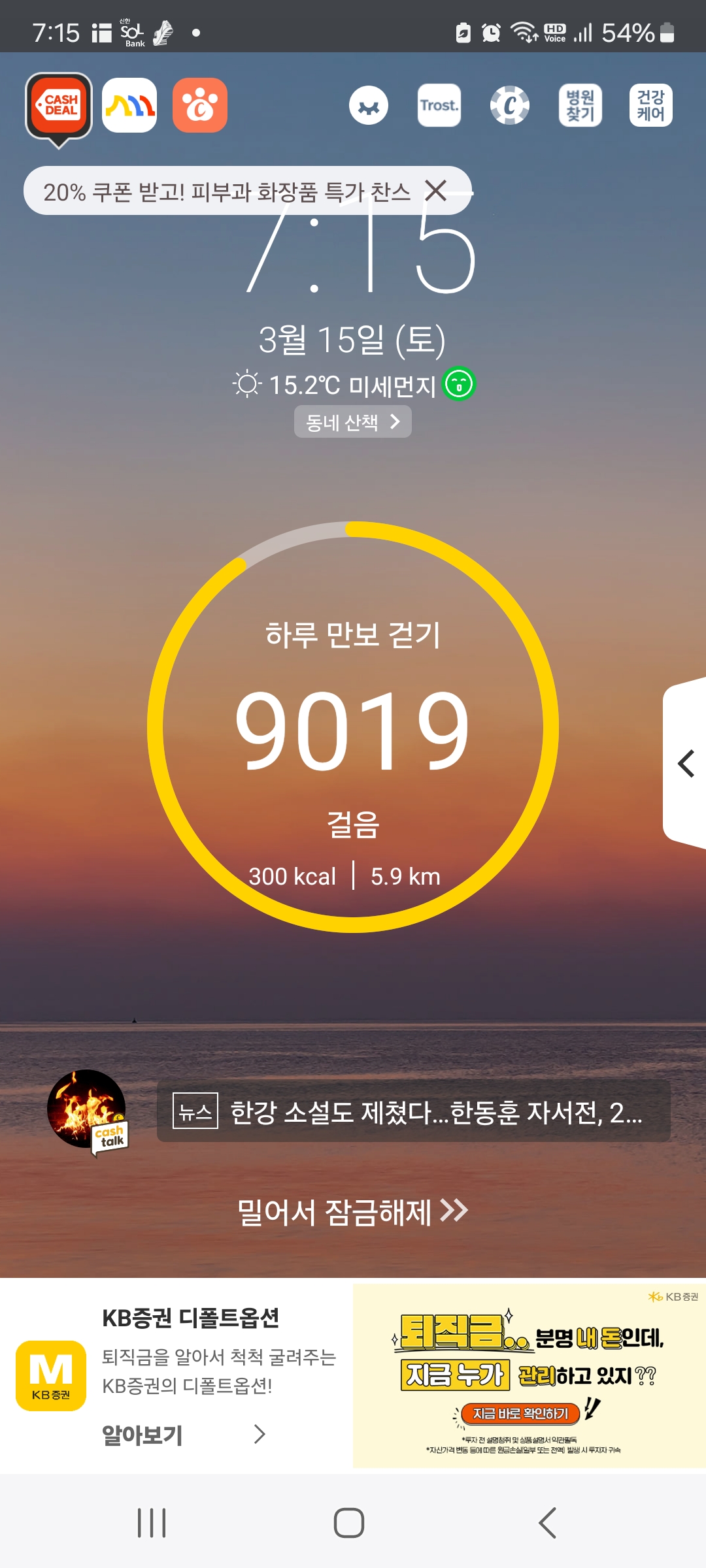Open the 20% 쿠폰 cosmetics promotion
This screenshot has height=1568, width=706.
pyautogui.click(x=226, y=191)
